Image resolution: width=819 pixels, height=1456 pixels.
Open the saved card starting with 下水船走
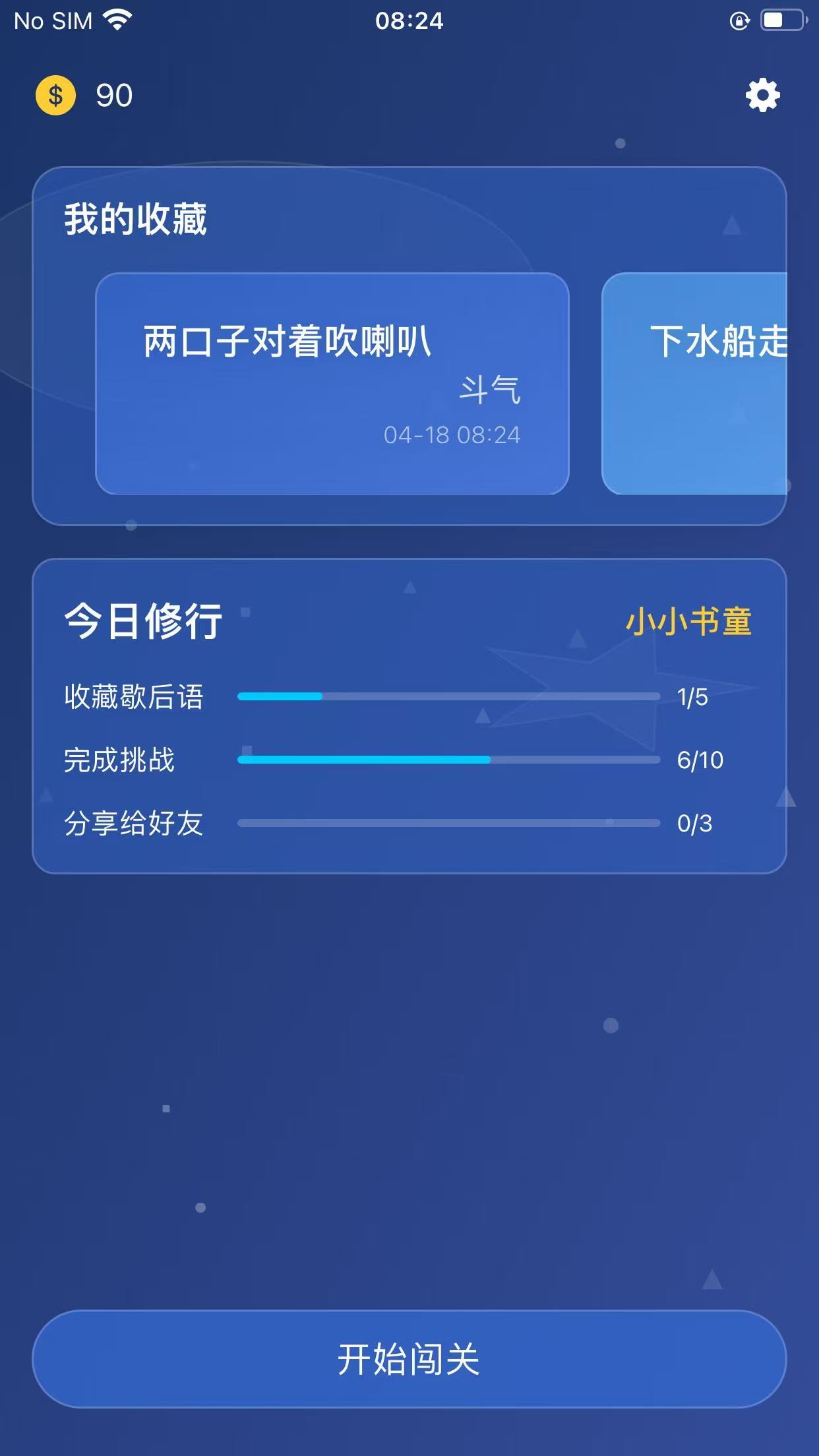(x=695, y=383)
